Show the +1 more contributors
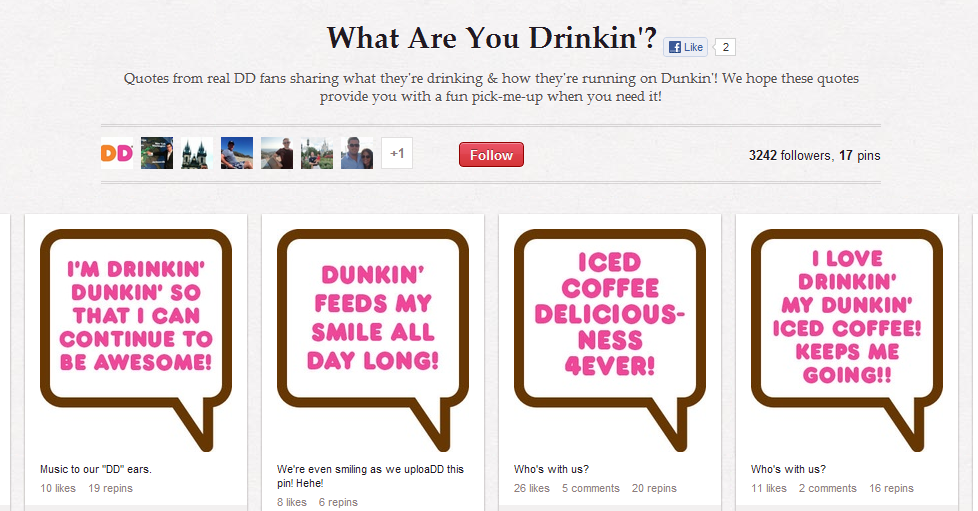 [x=397, y=153]
